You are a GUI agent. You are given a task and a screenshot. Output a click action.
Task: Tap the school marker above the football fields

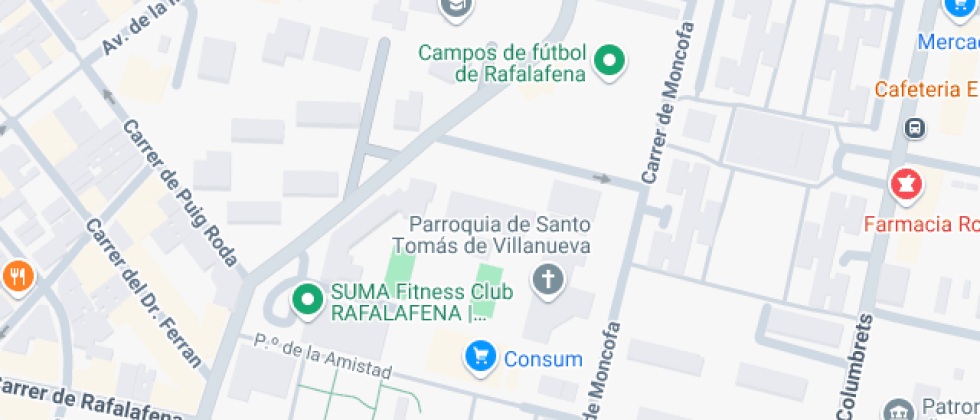click(457, 6)
